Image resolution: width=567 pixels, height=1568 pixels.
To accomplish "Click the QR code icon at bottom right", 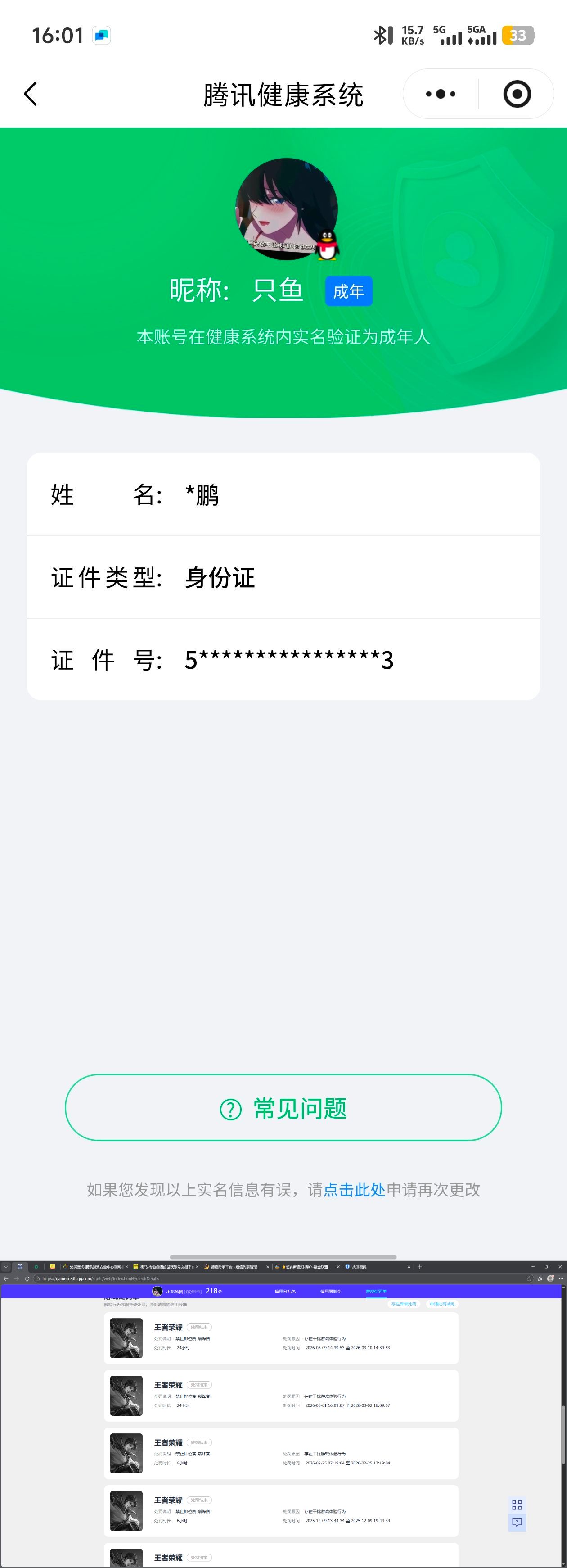I will pos(517,1504).
